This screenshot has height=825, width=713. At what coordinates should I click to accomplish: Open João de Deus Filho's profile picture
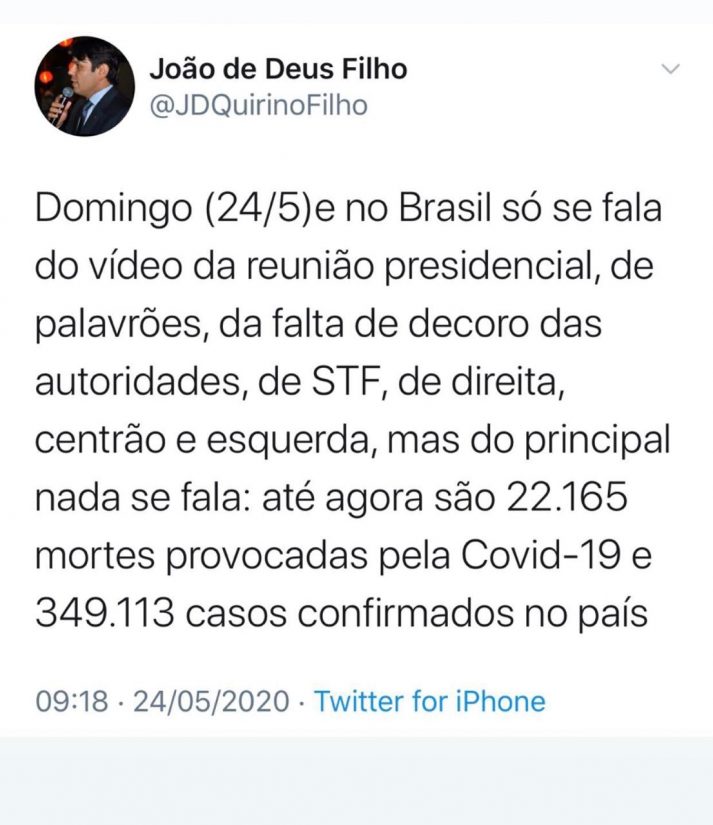pyautogui.click(x=85, y=86)
